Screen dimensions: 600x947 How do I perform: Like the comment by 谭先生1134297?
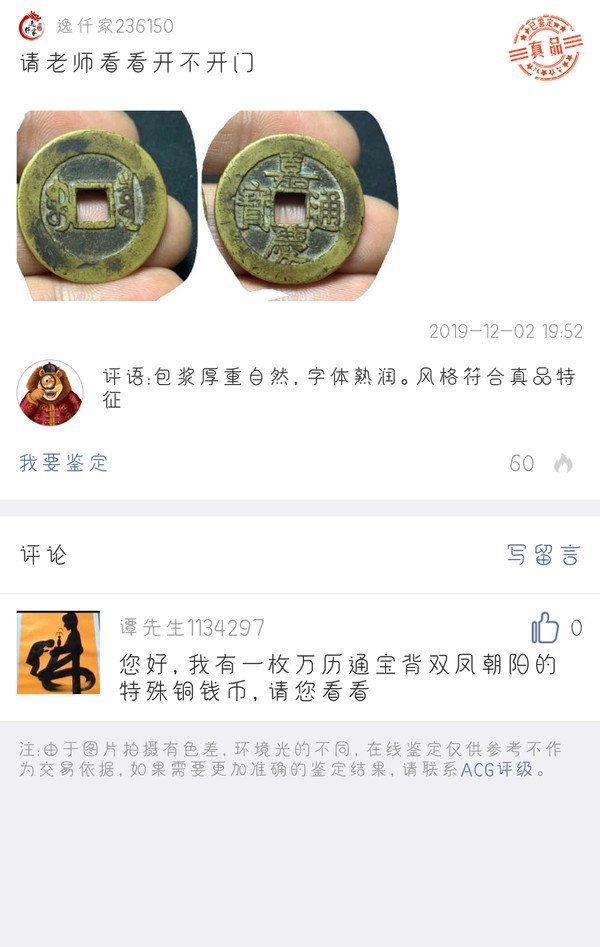point(545,628)
